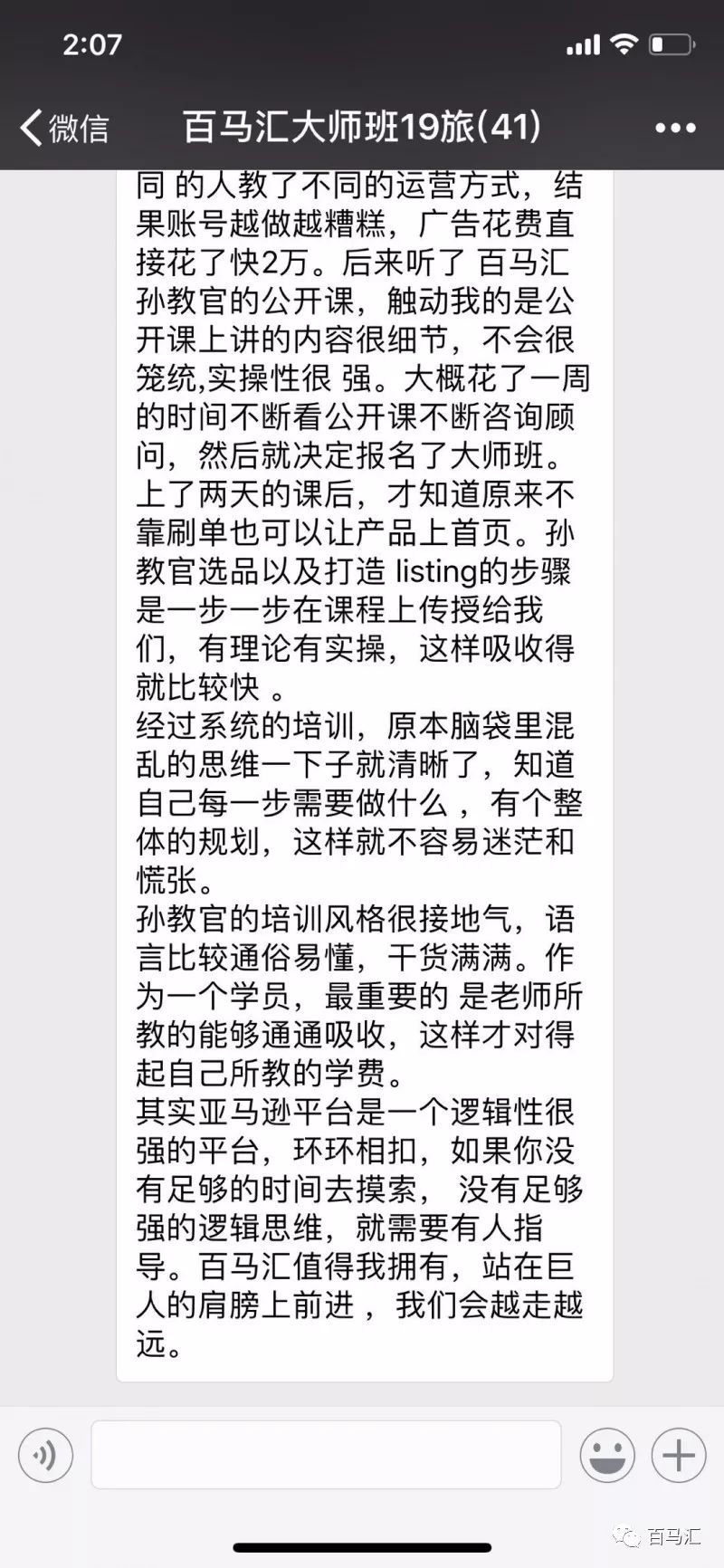The height and width of the screenshot is (1568, 724).
Task: Open group chat details via three dots
Action: 675,128
